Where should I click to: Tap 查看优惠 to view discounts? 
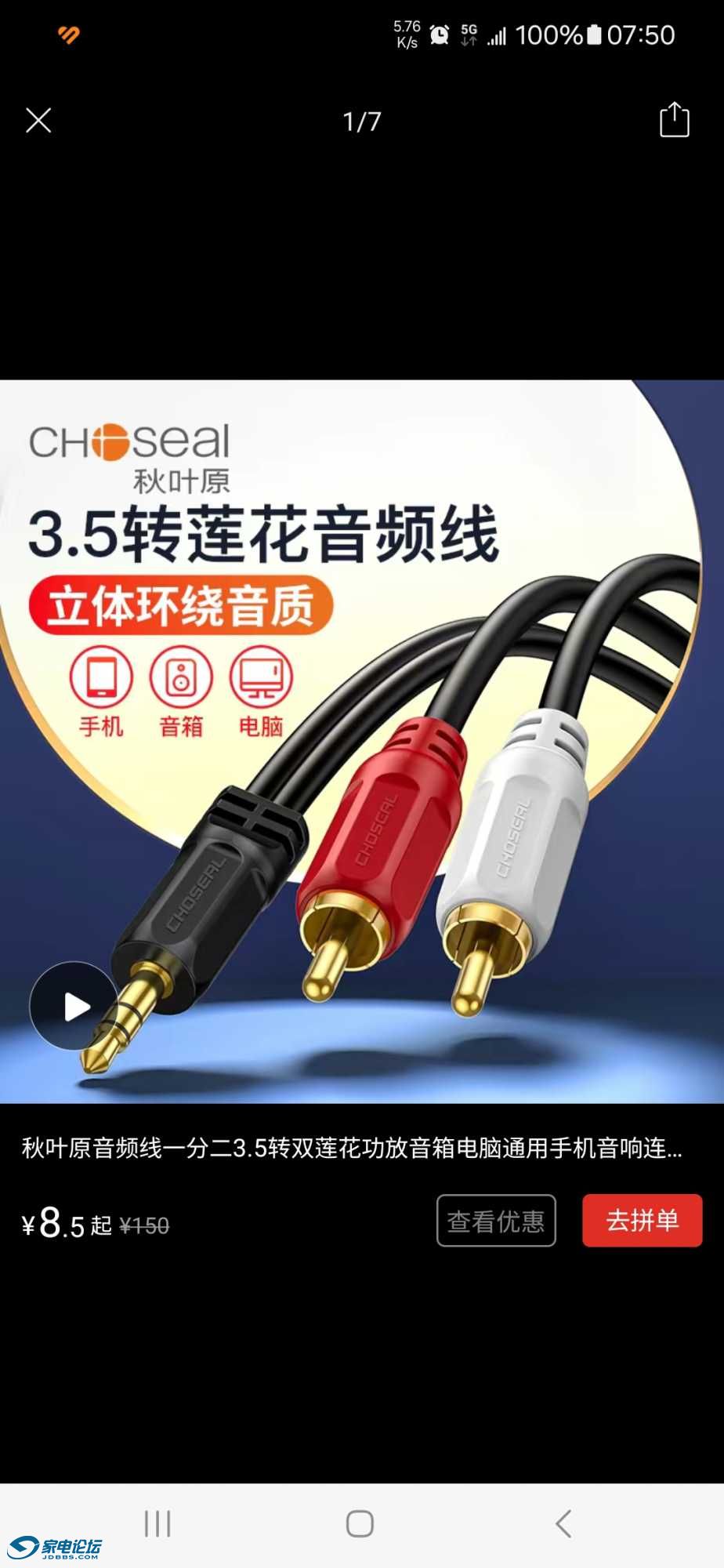tap(496, 1221)
